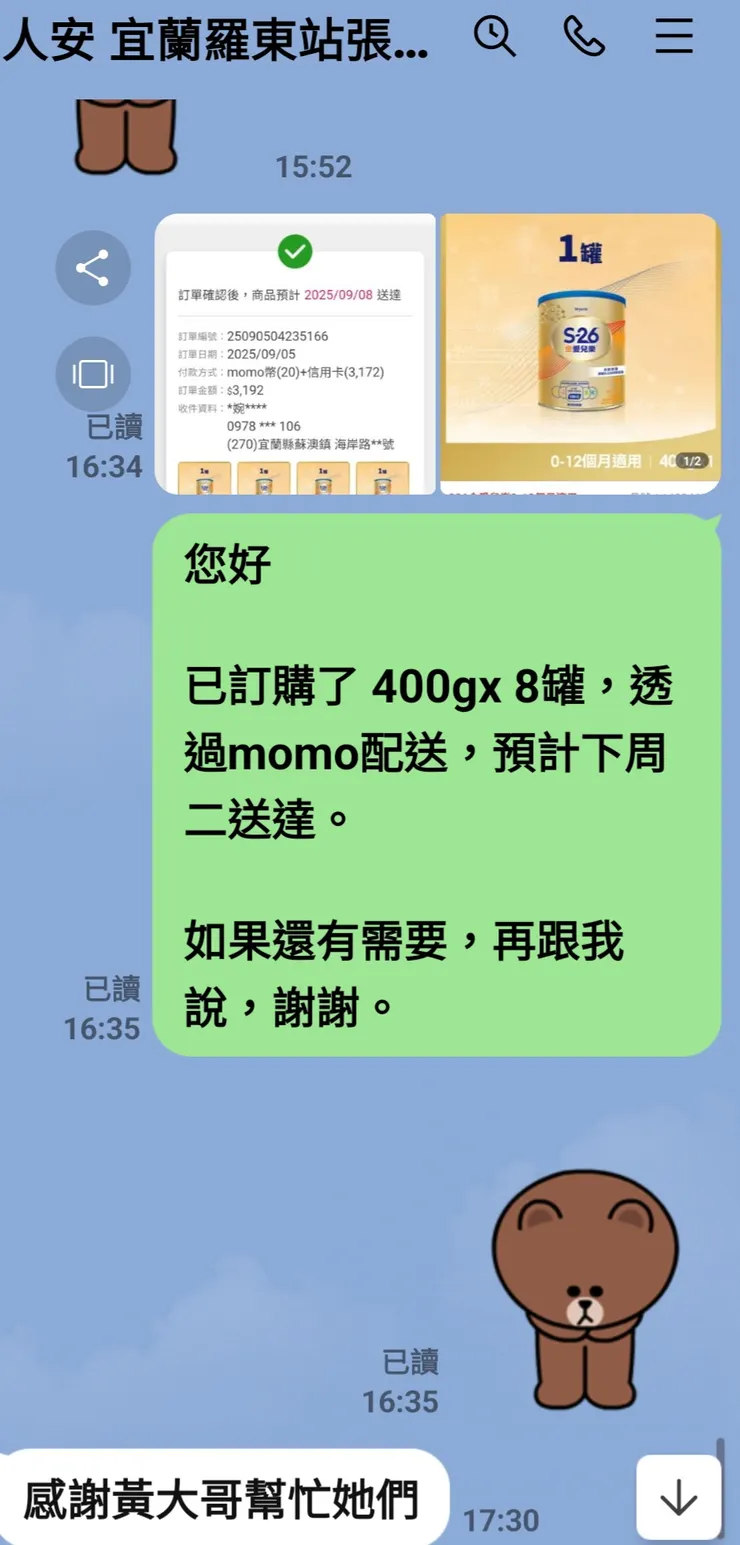Open the momo order confirmation screenshot
Screen dimensions: 740x1545
pos(295,350)
